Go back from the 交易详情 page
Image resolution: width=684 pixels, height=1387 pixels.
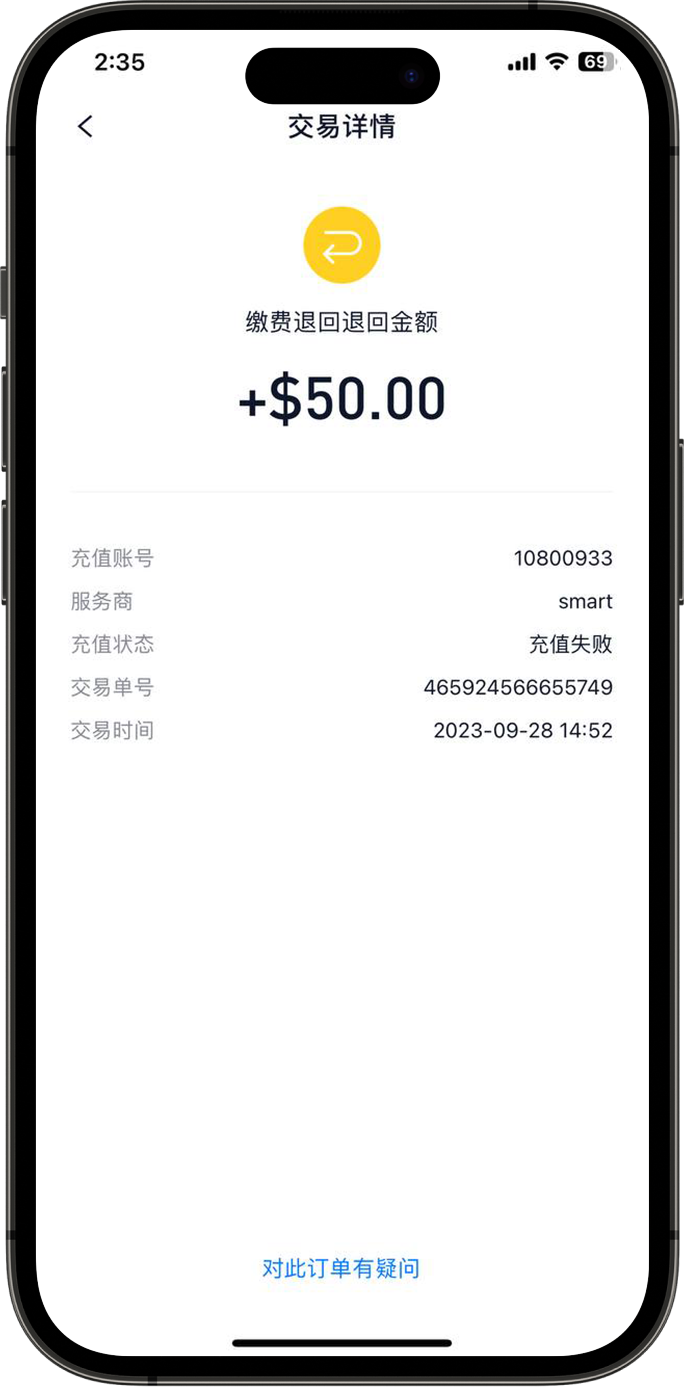[x=85, y=127]
